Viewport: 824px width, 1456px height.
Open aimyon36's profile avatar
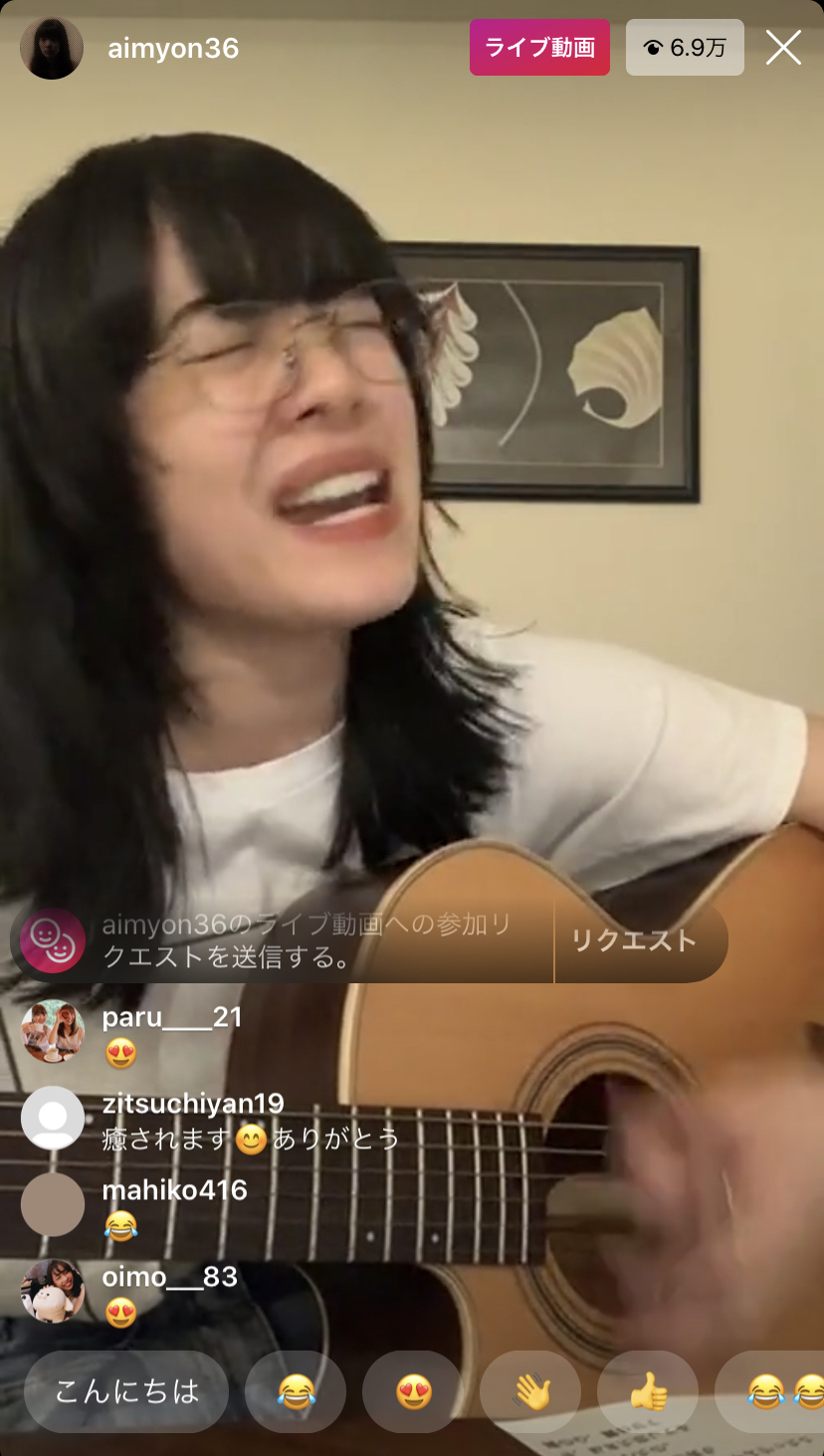pos(52,48)
